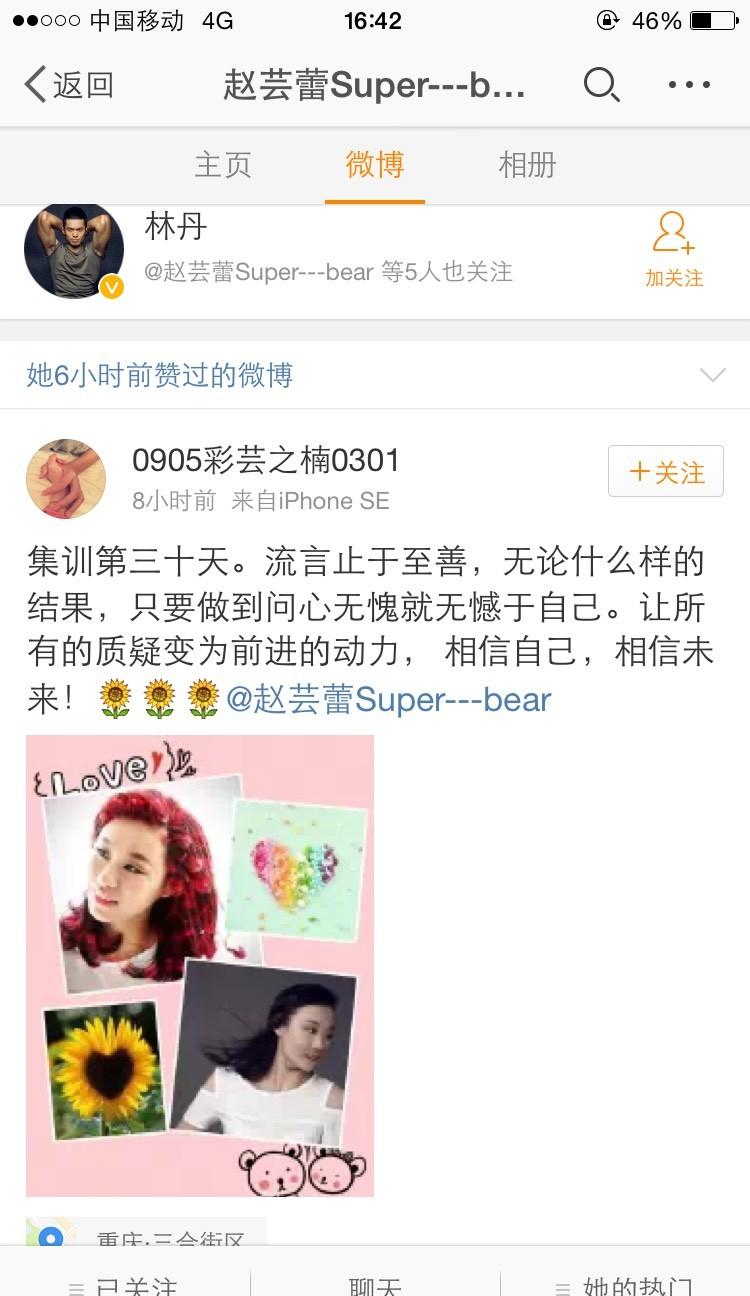Open 林丹's profile avatar
The width and height of the screenshot is (750, 1296).
tap(73, 252)
